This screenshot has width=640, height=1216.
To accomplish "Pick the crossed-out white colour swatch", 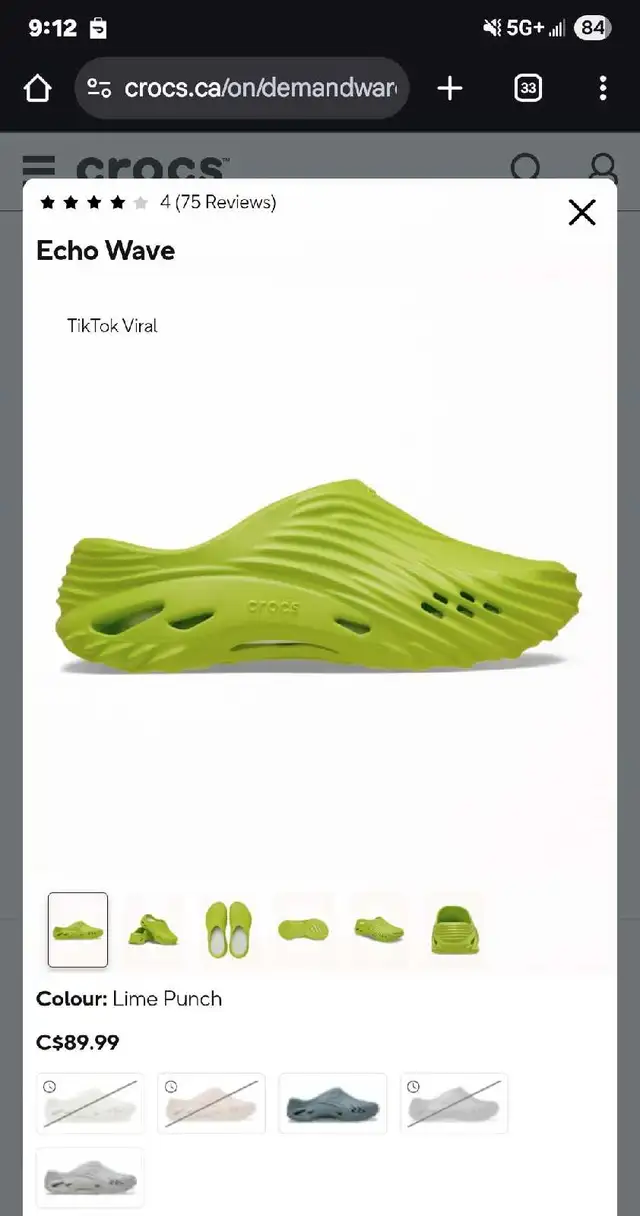I will tap(90, 1103).
